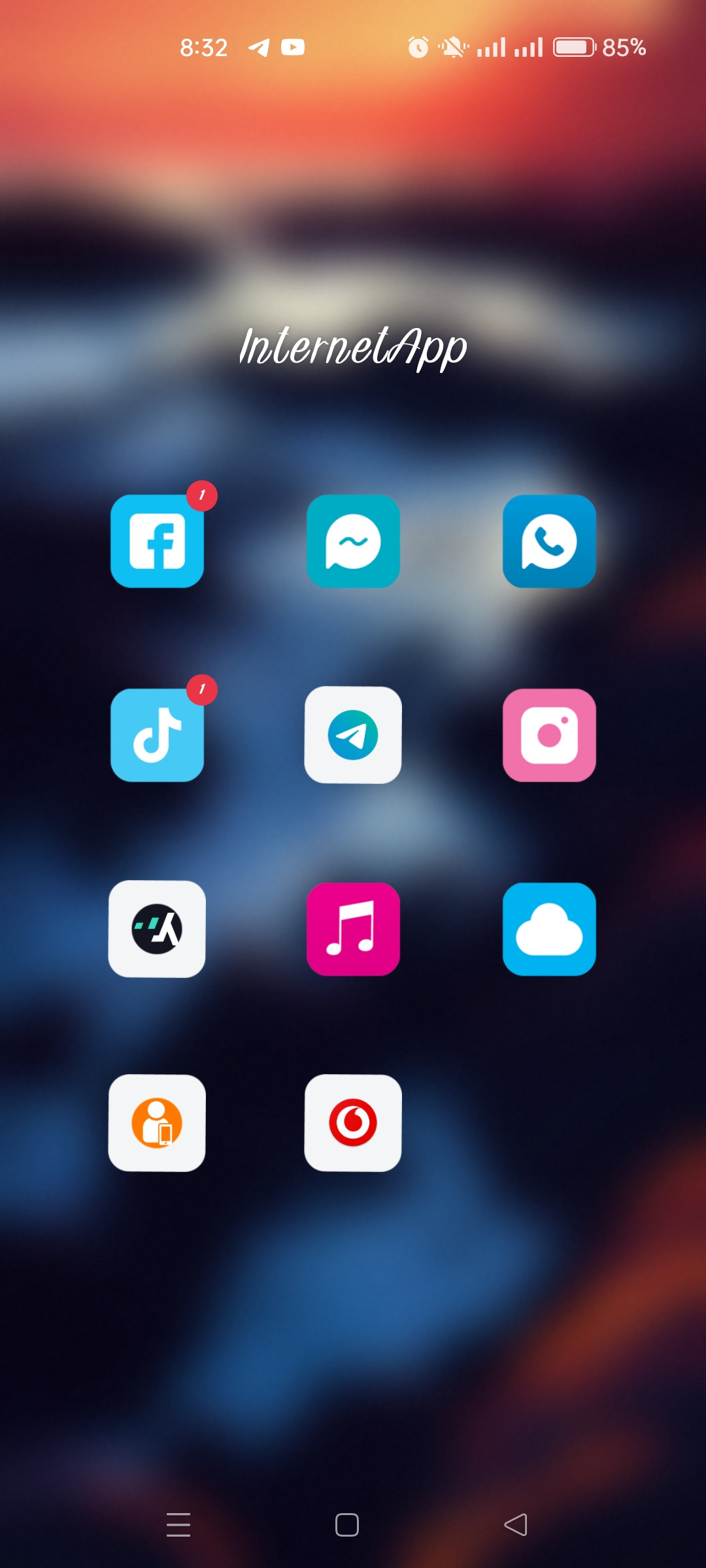This screenshot has width=706, height=1568.
Task: Open the Telegram app
Action: tap(353, 735)
